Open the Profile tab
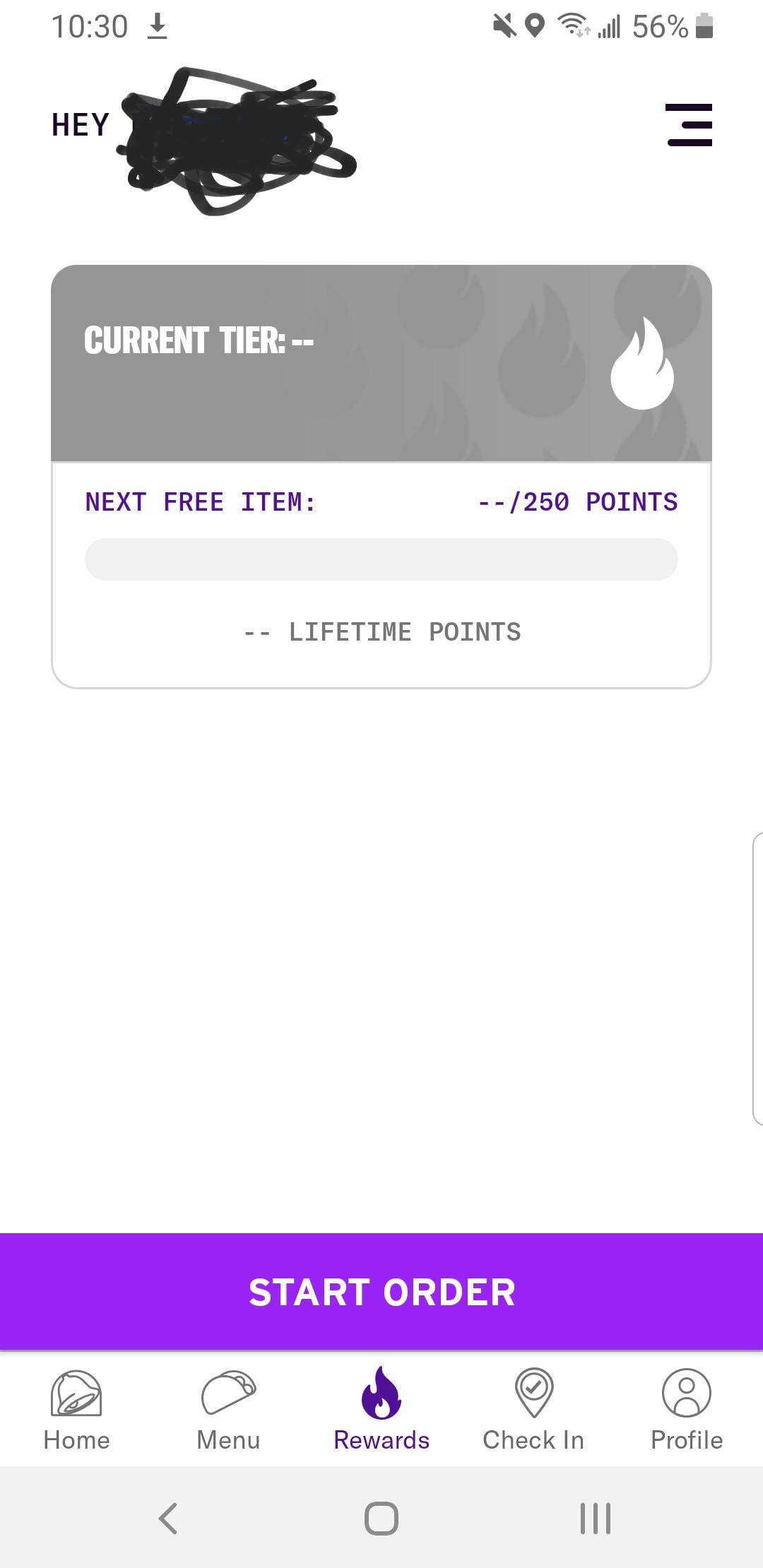 (686, 1410)
